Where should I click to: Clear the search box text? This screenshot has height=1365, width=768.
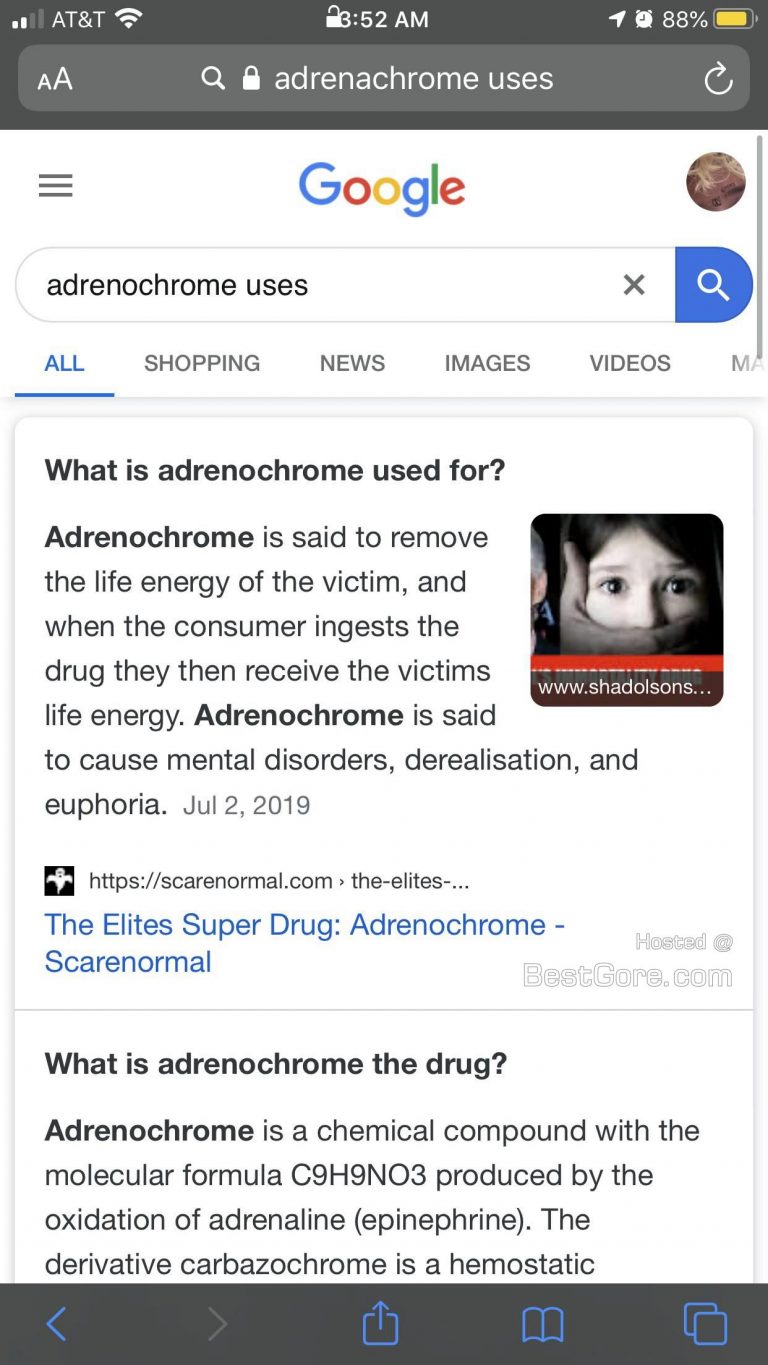click(634, 285)
